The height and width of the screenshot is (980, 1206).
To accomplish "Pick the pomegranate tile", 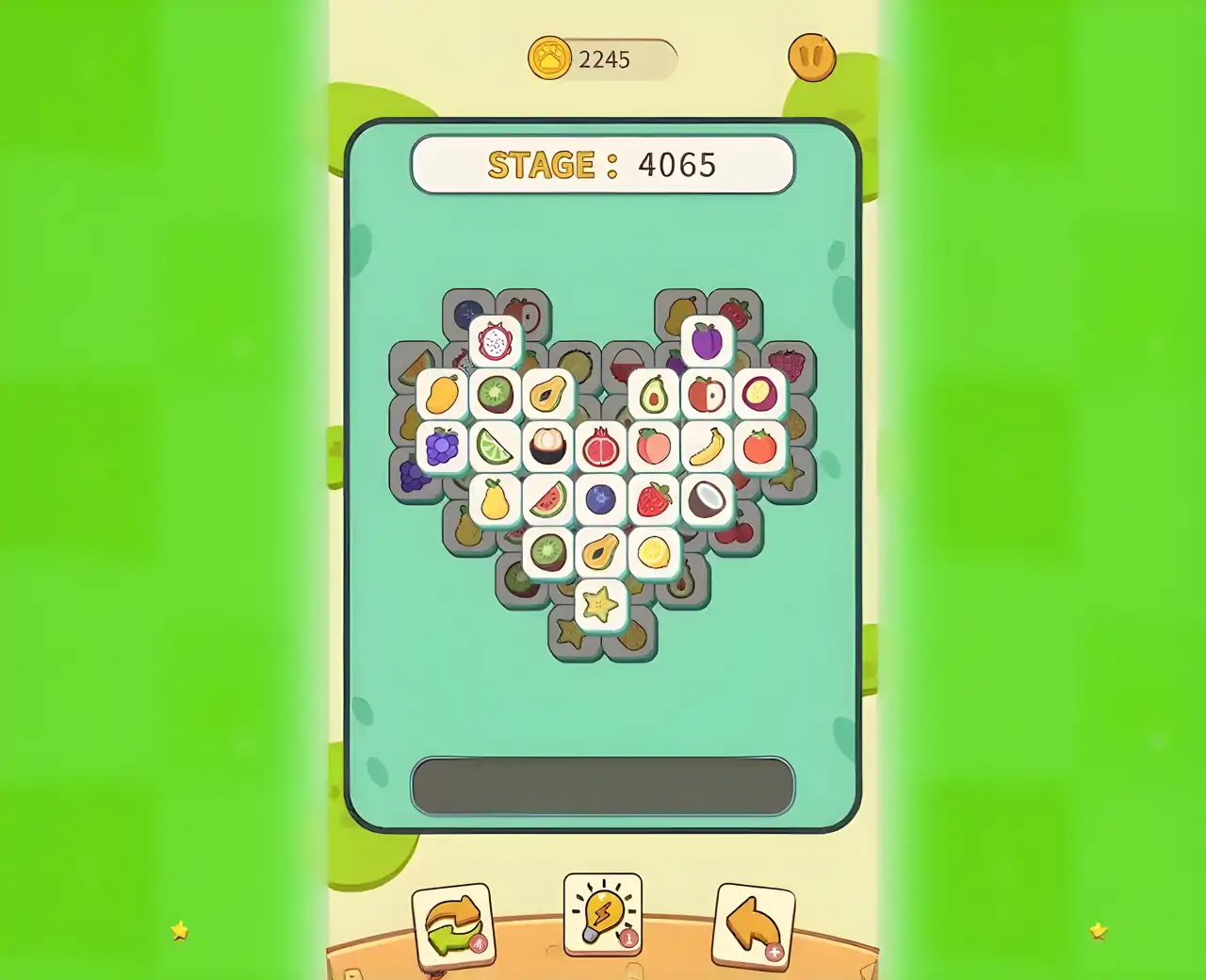I will (600, 447).
